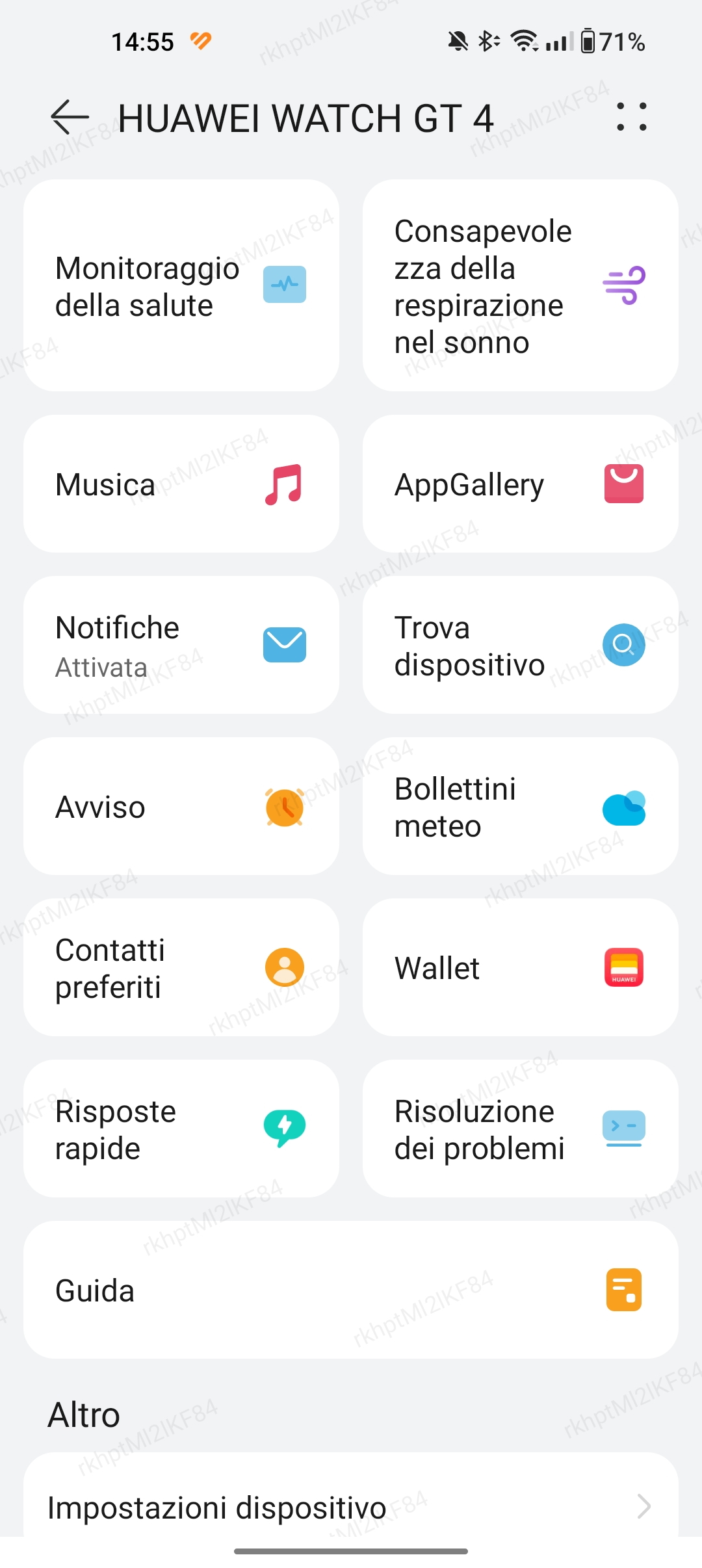Screen dimensions: 702x1568
Task: Select Risoluzione dei problemi card
Action: pyautogui.click(x=521, y=1129)
